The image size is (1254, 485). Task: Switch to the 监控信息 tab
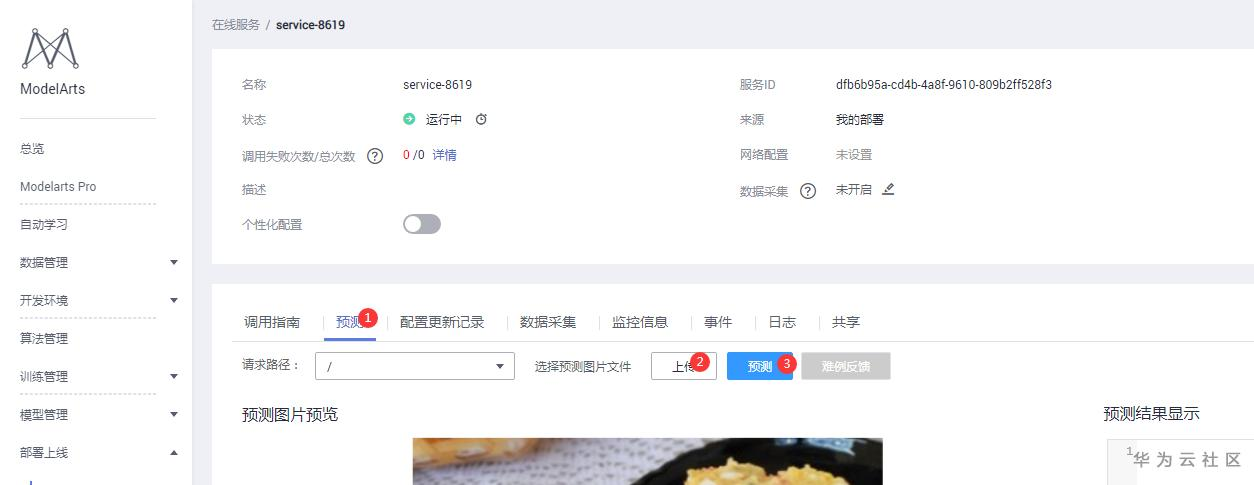(x=640, y=322)
